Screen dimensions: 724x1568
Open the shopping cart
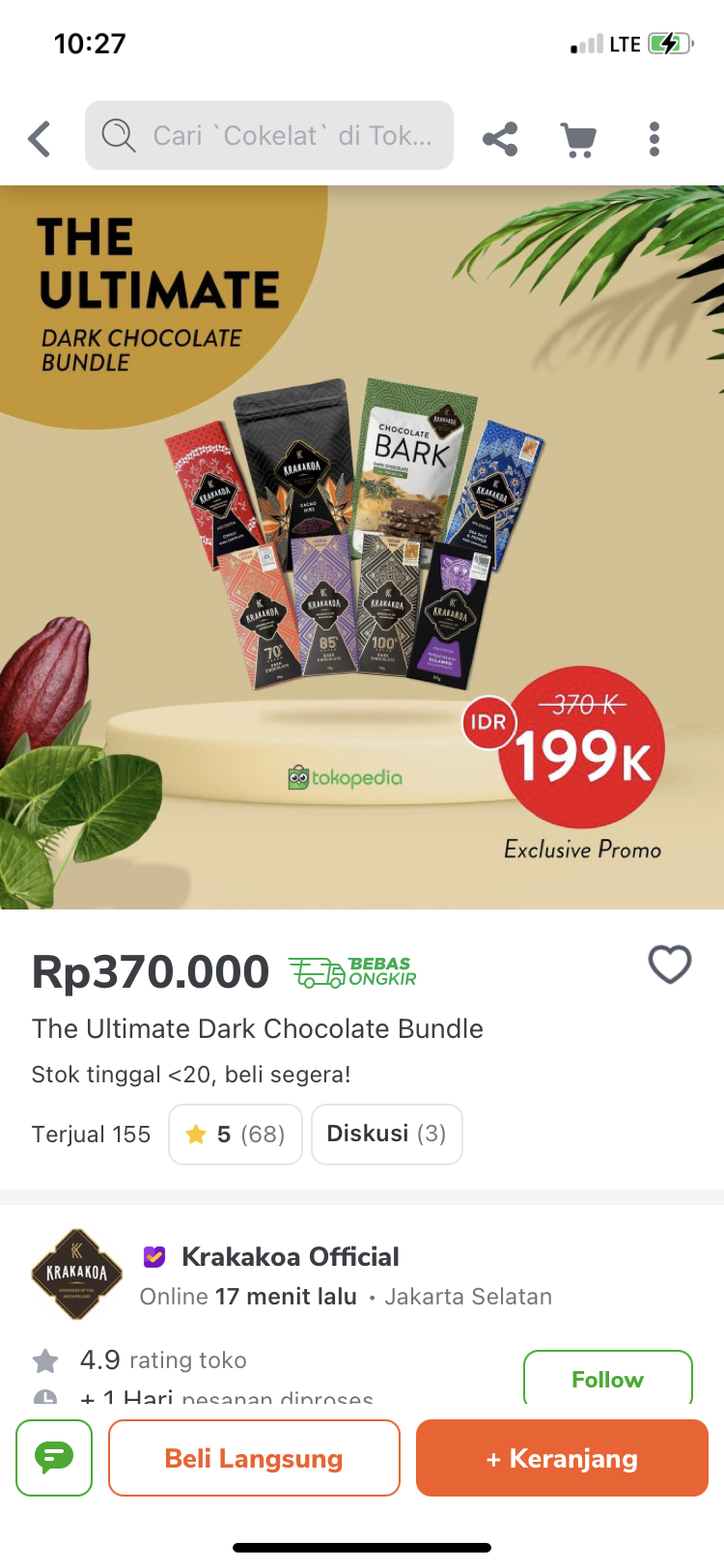(x=578, y=139)
